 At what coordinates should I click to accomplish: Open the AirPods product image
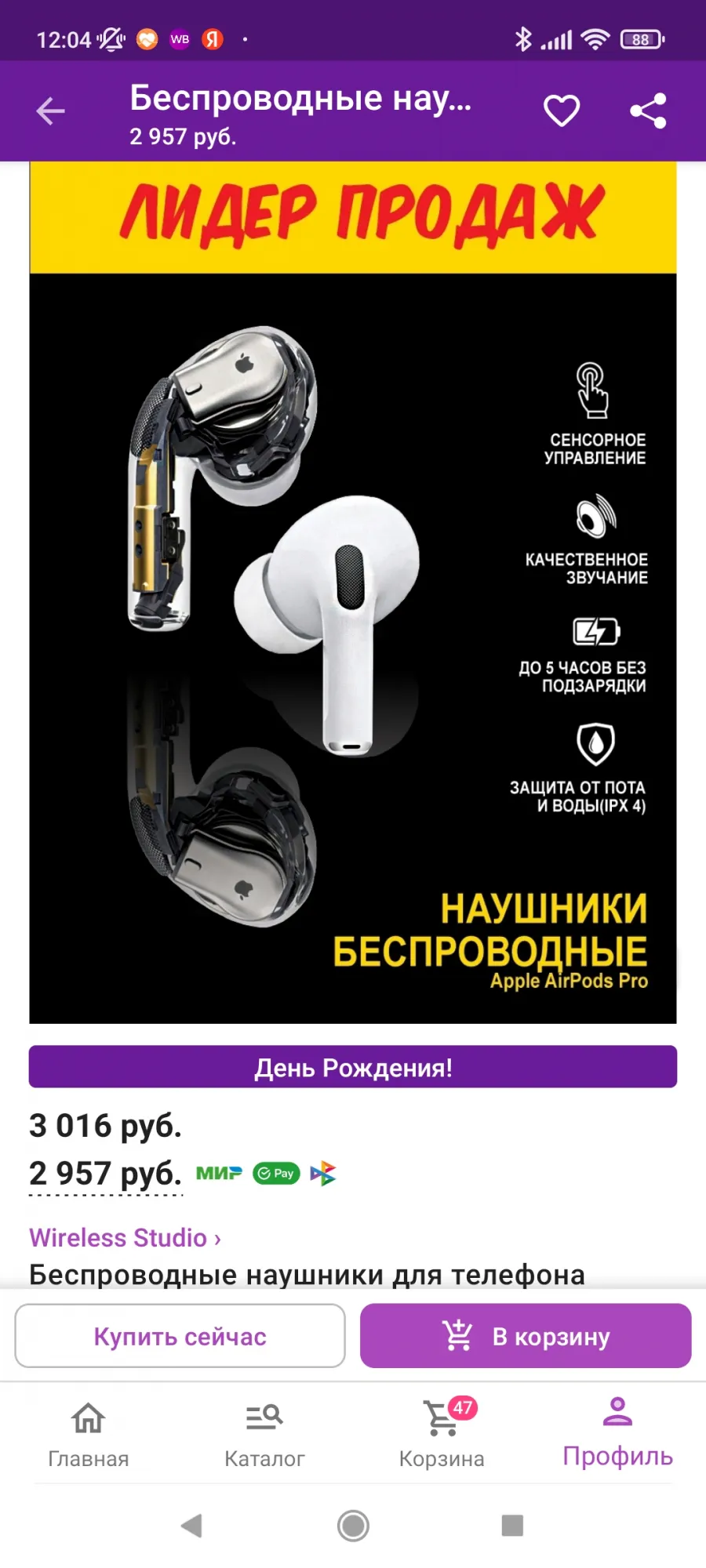pos(353,593)
